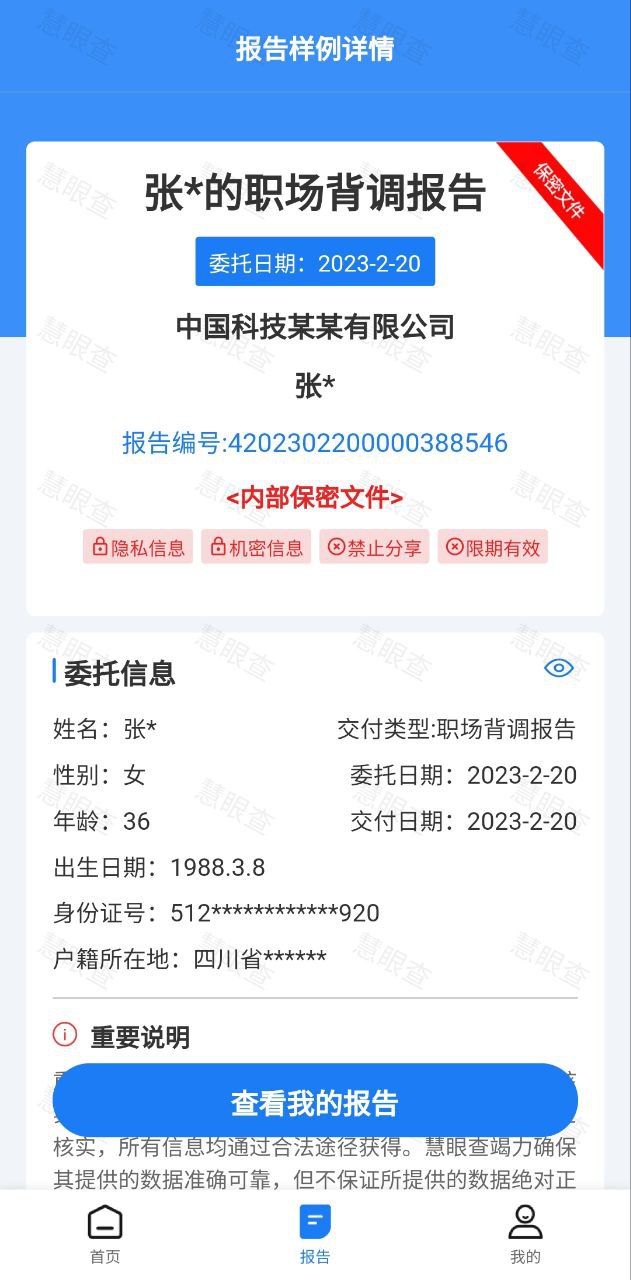Toggle visibility of 委托信息 with eye icon
This screenshot has width=631, height=1280.
[x=559, y=668]
